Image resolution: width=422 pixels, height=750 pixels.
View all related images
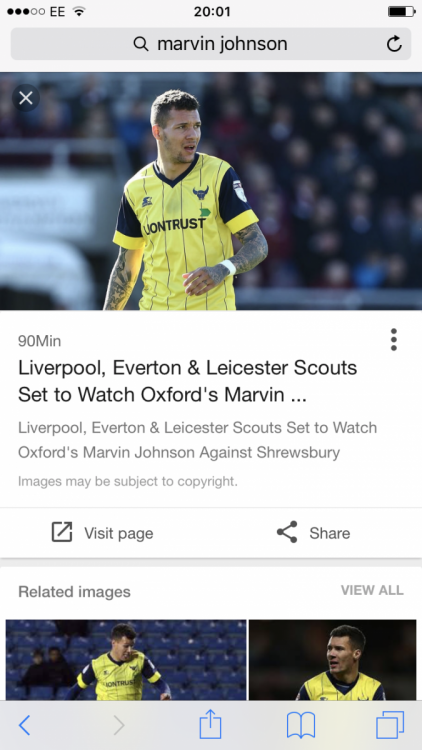click(372, 590)
